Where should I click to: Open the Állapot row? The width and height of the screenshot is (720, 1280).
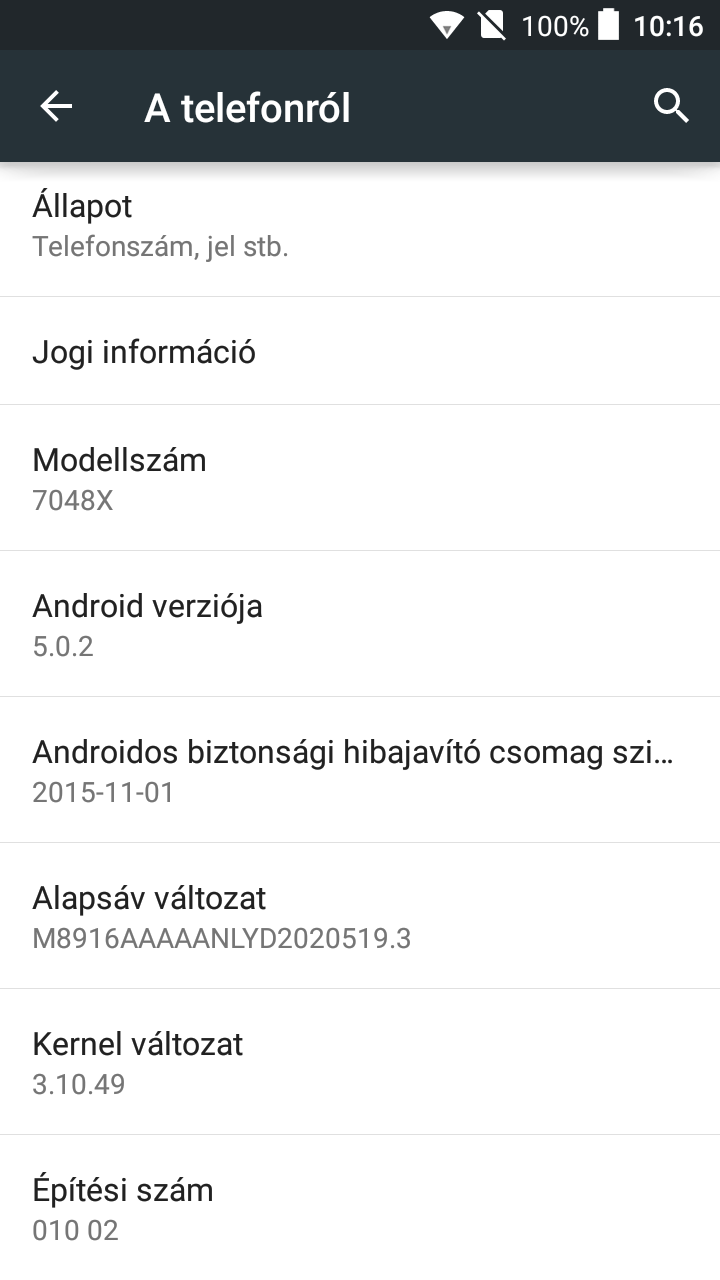pos(360,226)
